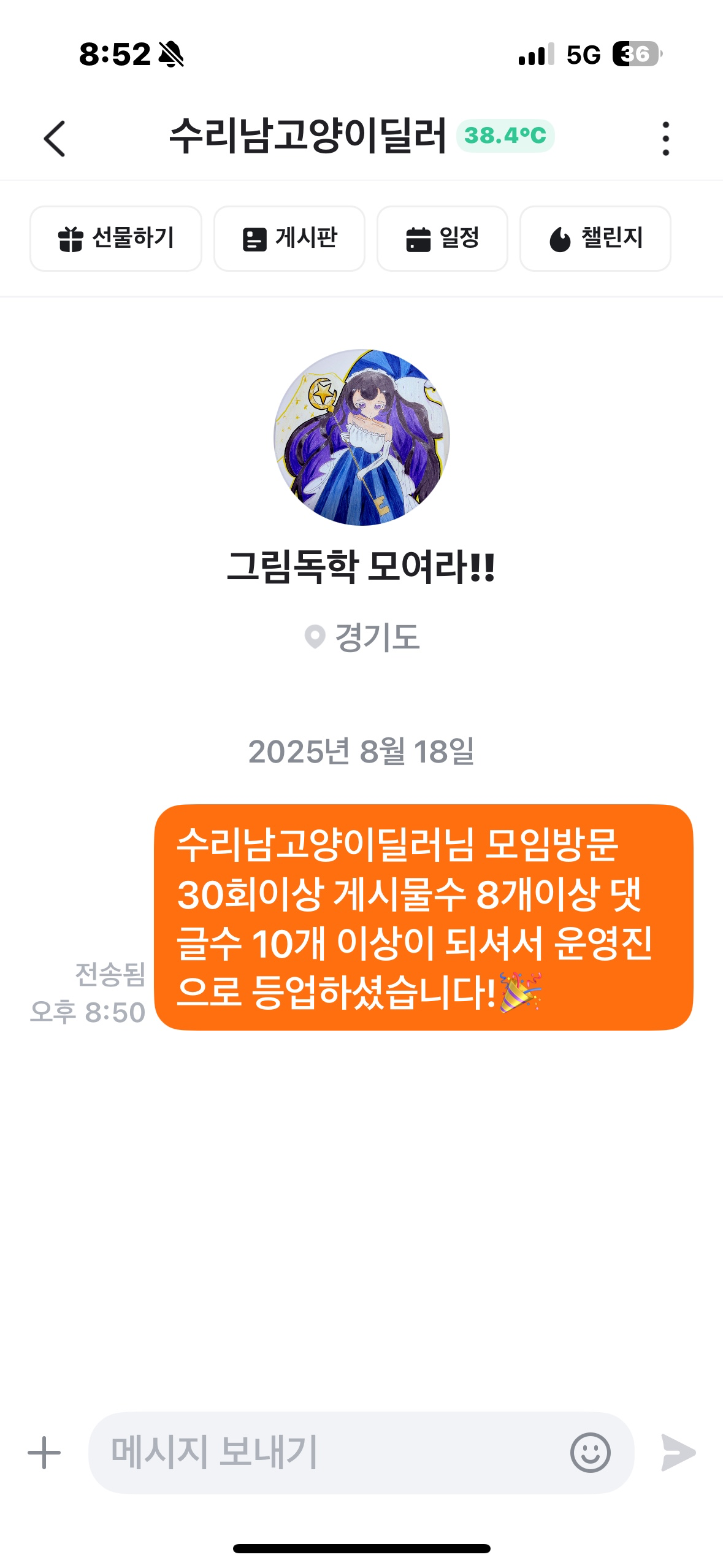The image size is (723, 1568).
Task: Open the three-dot overflow menu
Action: point(665,139)
